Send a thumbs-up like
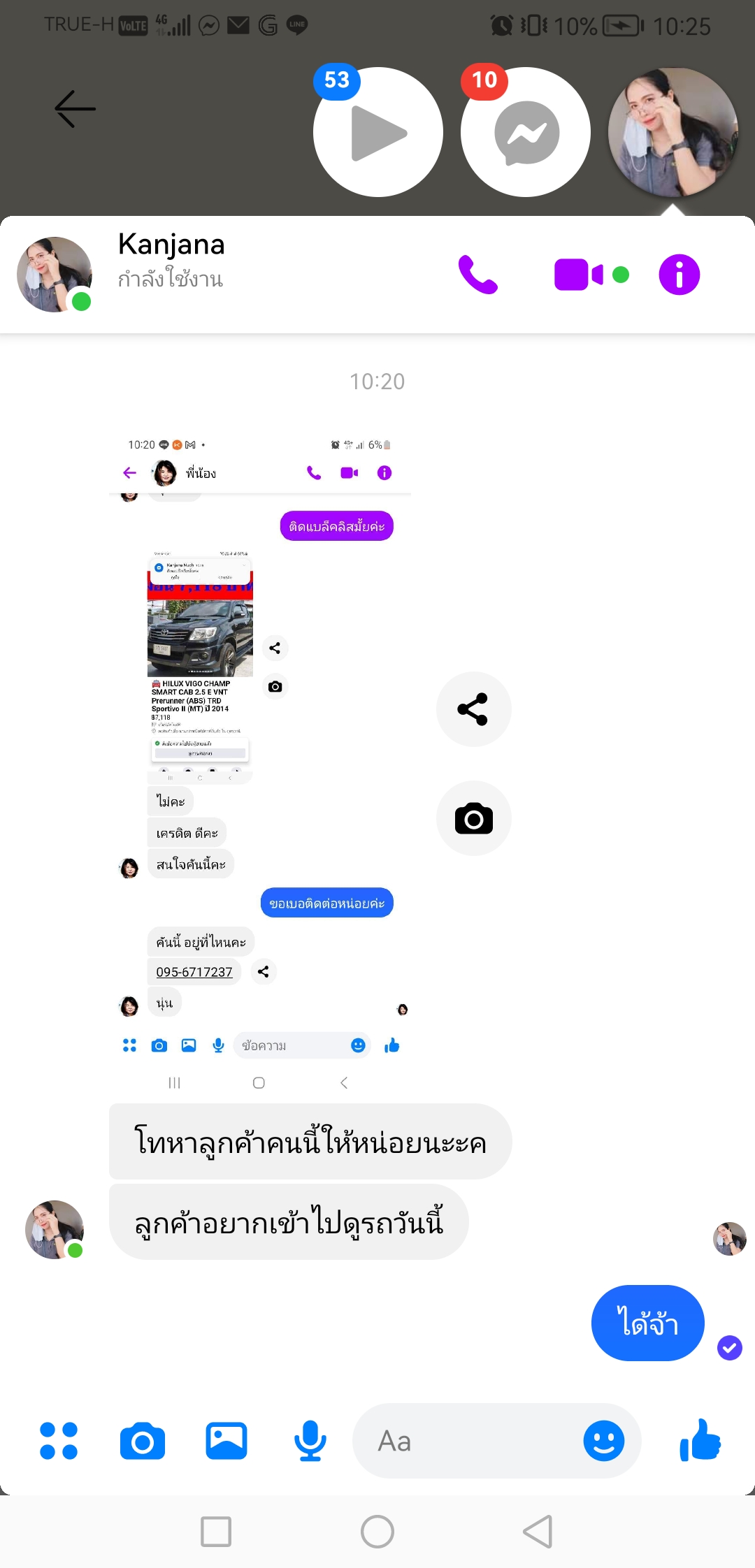 (700, 1439)
